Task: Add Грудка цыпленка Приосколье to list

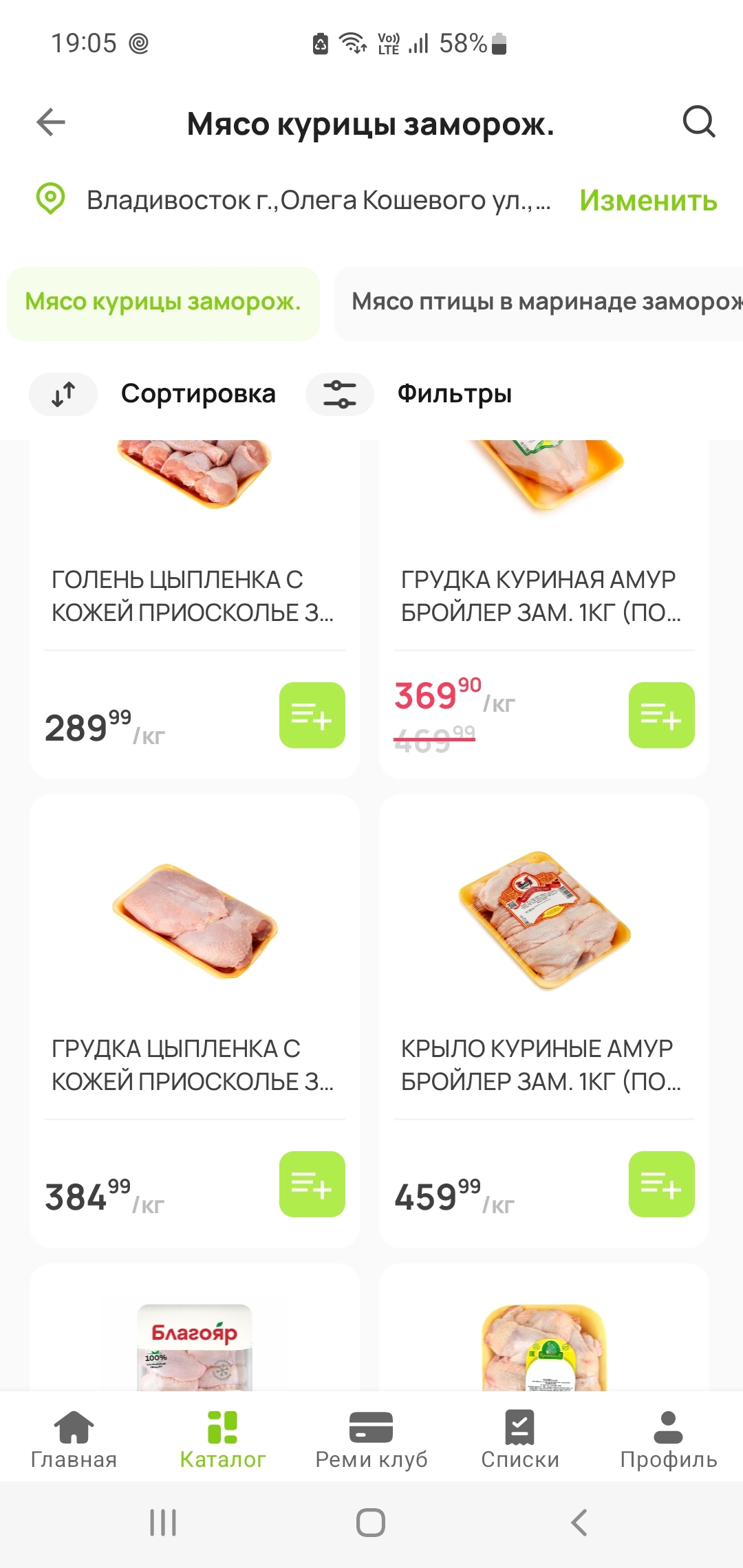Action: click(312, 1184)
